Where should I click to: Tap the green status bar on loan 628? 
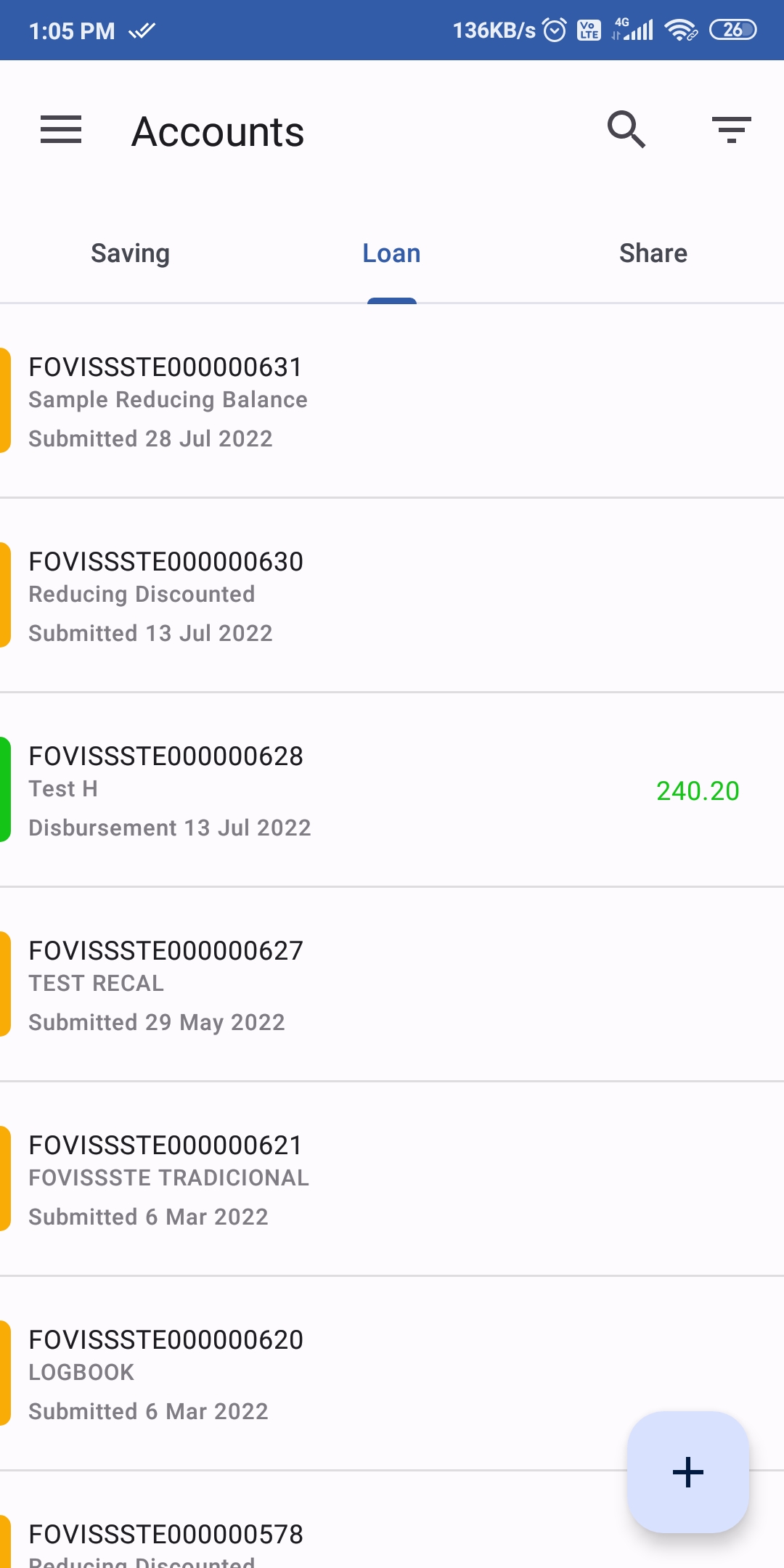tap(5, 789)
